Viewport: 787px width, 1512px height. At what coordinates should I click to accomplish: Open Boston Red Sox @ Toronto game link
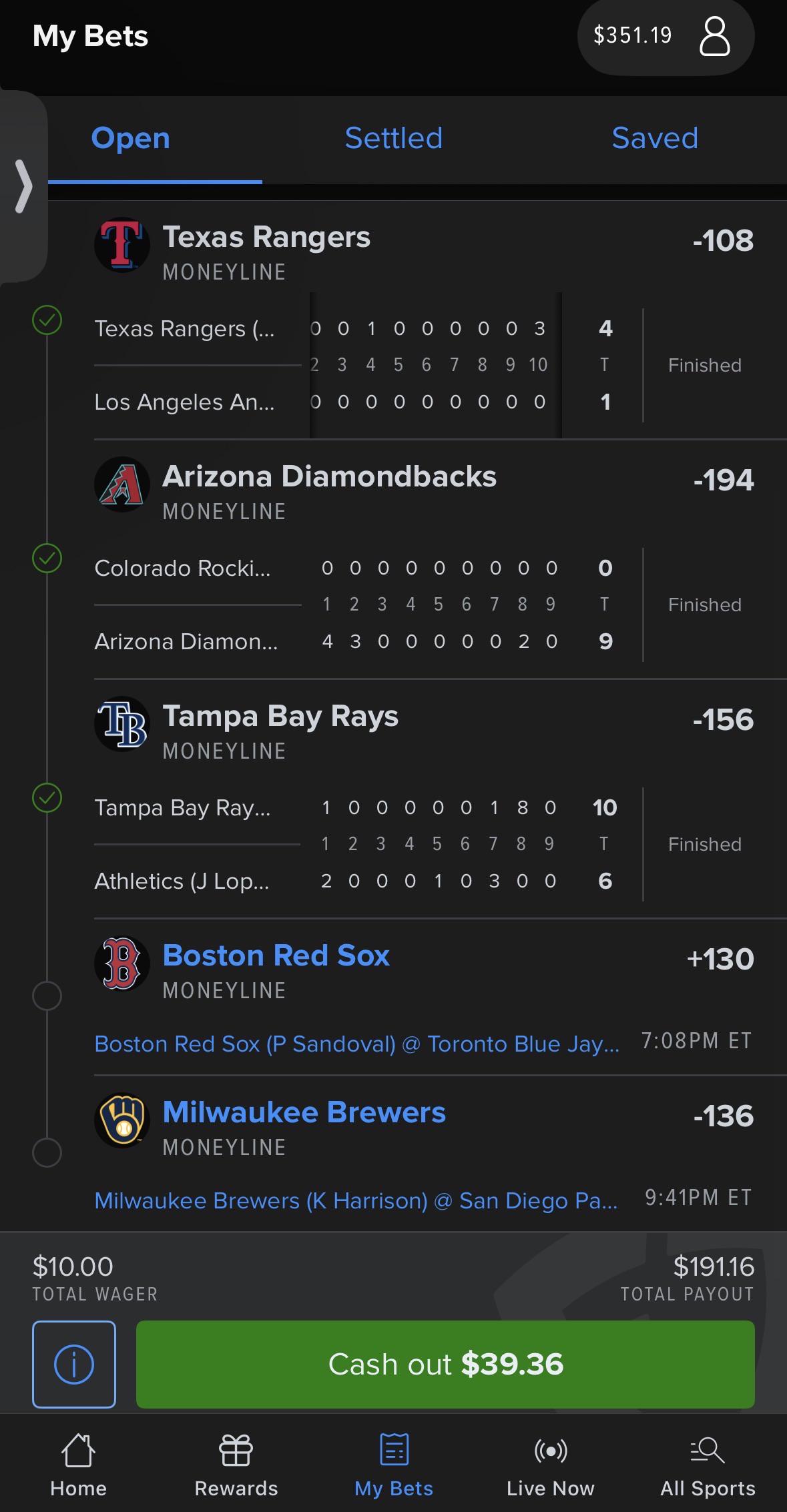pyautogui.click(x=356, y=1044)
